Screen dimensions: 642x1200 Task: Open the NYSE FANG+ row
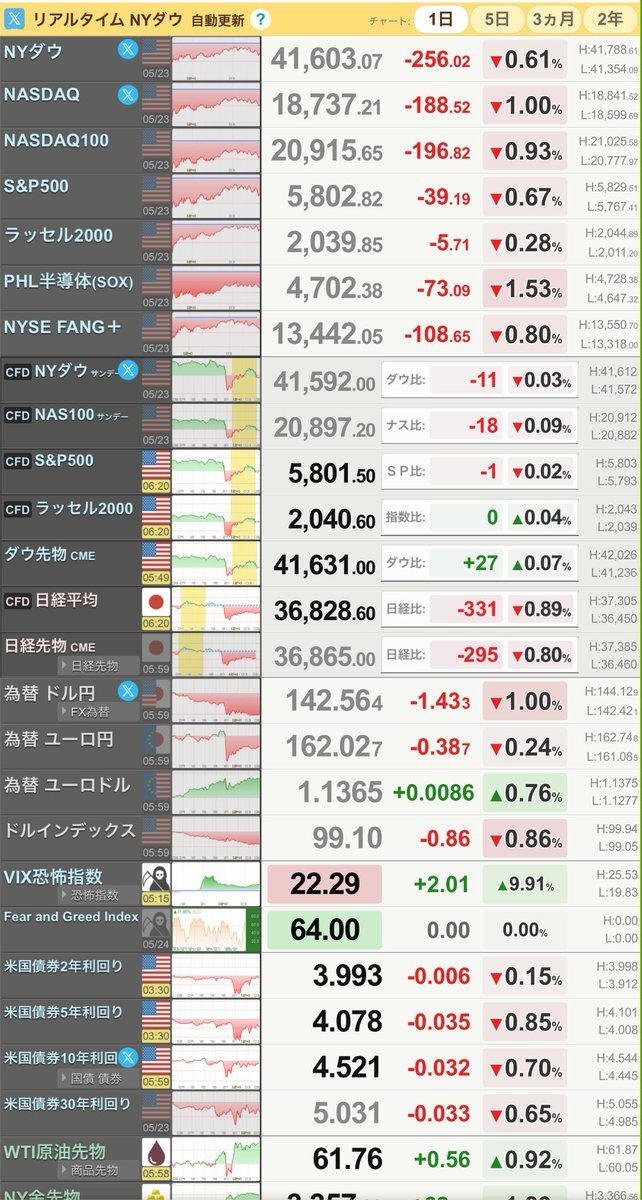click(62, 326)
